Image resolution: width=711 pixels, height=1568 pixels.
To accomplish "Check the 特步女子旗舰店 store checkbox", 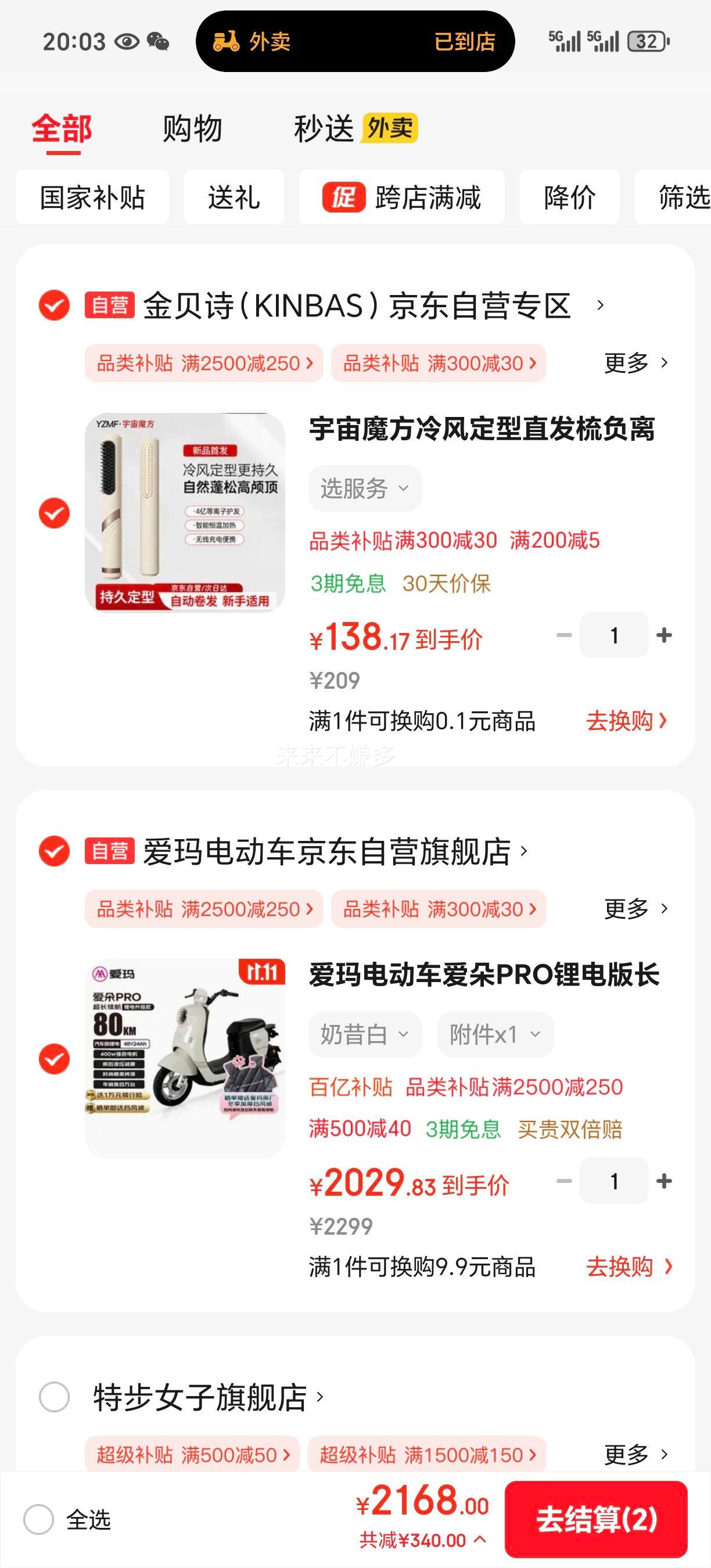I will point(54,1397).
